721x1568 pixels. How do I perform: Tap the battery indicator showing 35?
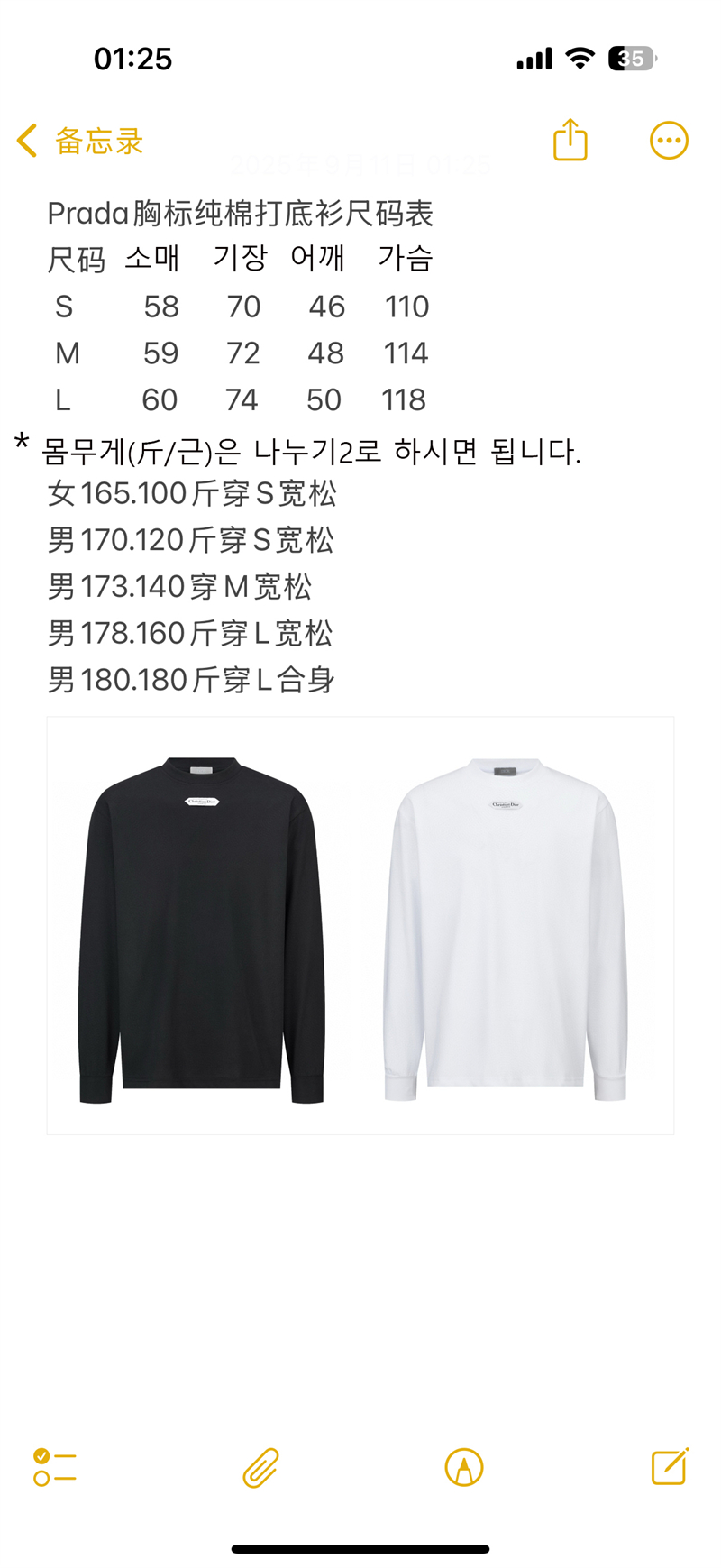click(633, 57)
